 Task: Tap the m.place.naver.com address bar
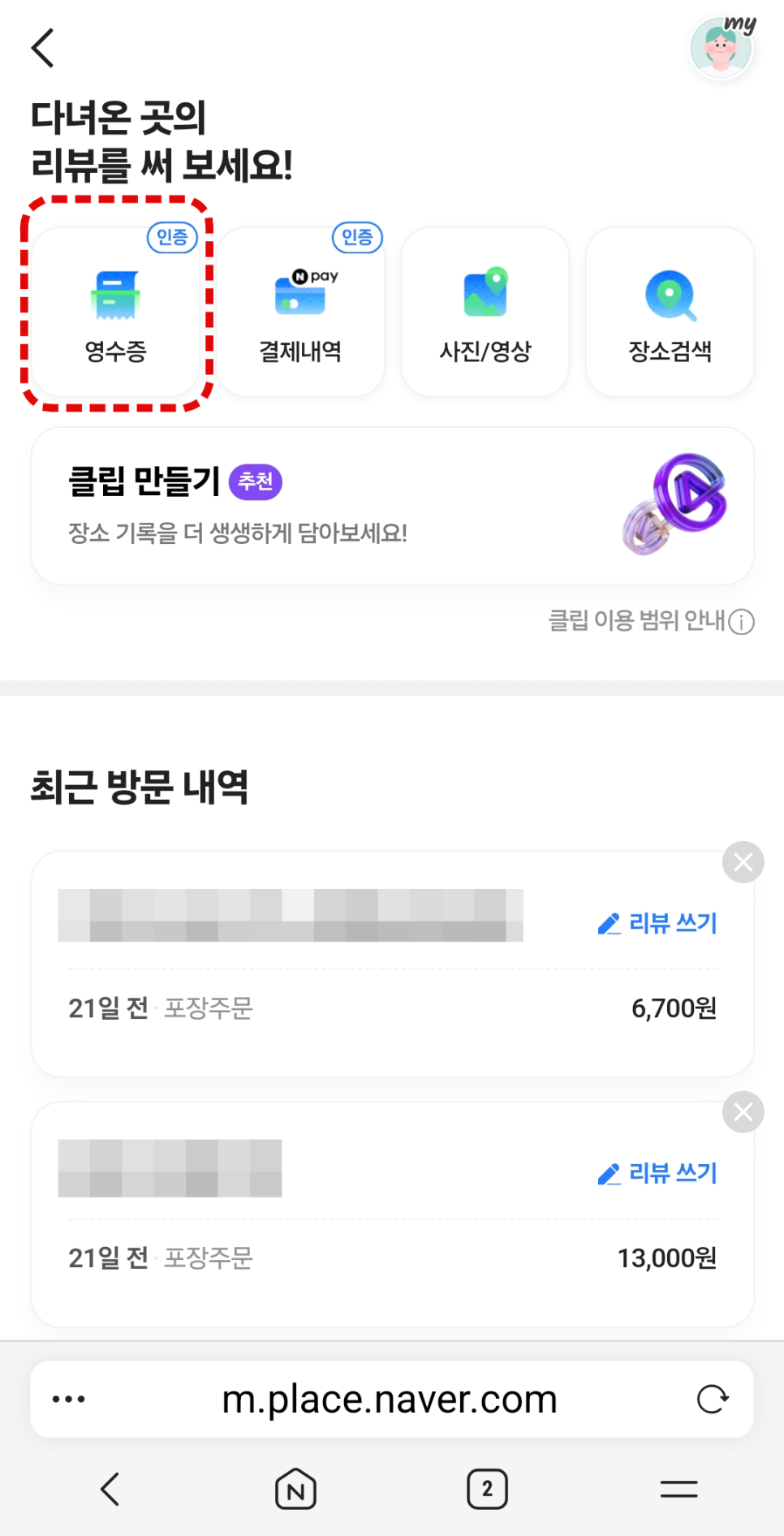390,1400
